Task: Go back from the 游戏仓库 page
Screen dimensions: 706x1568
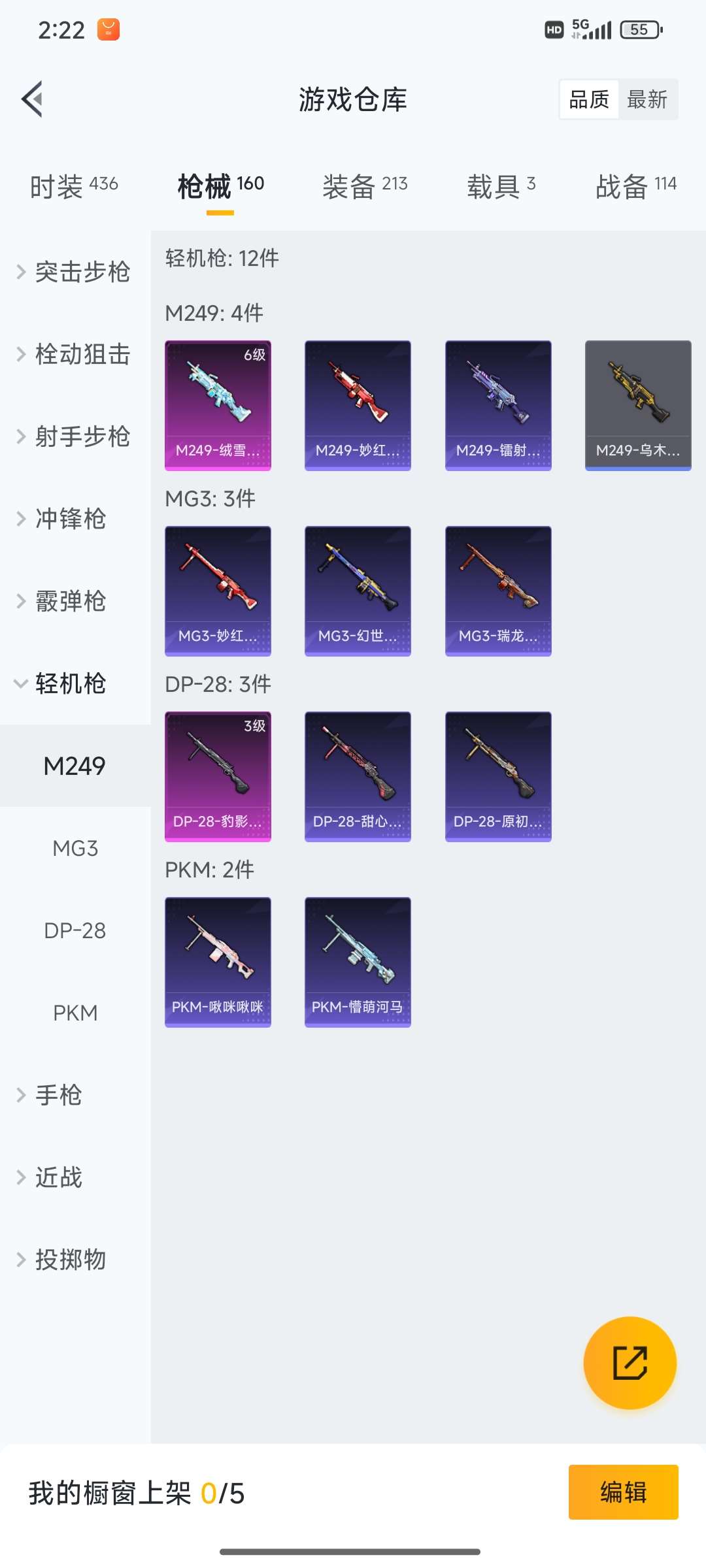Action: pyautogui.click(x=33, y=99)
